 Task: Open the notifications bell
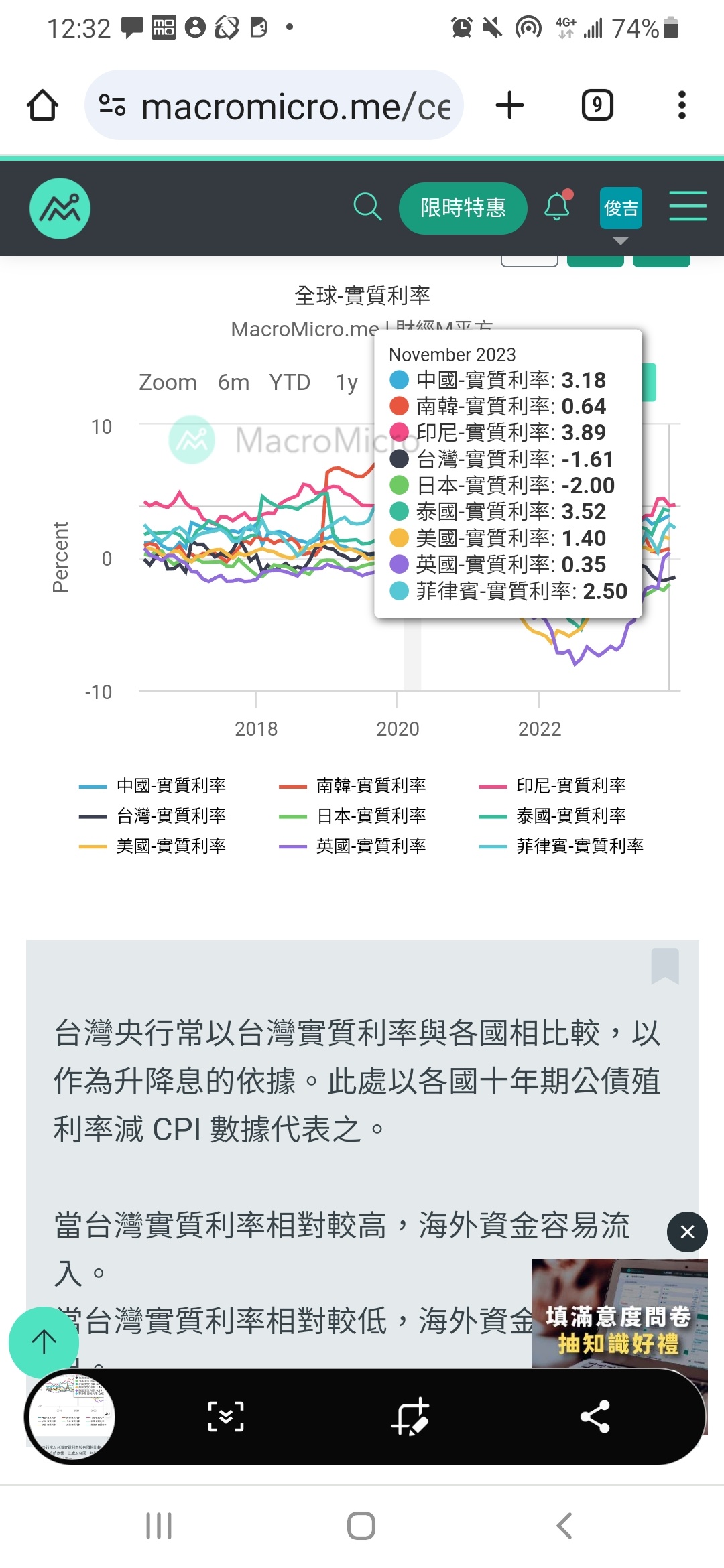(x=557, y=206)
